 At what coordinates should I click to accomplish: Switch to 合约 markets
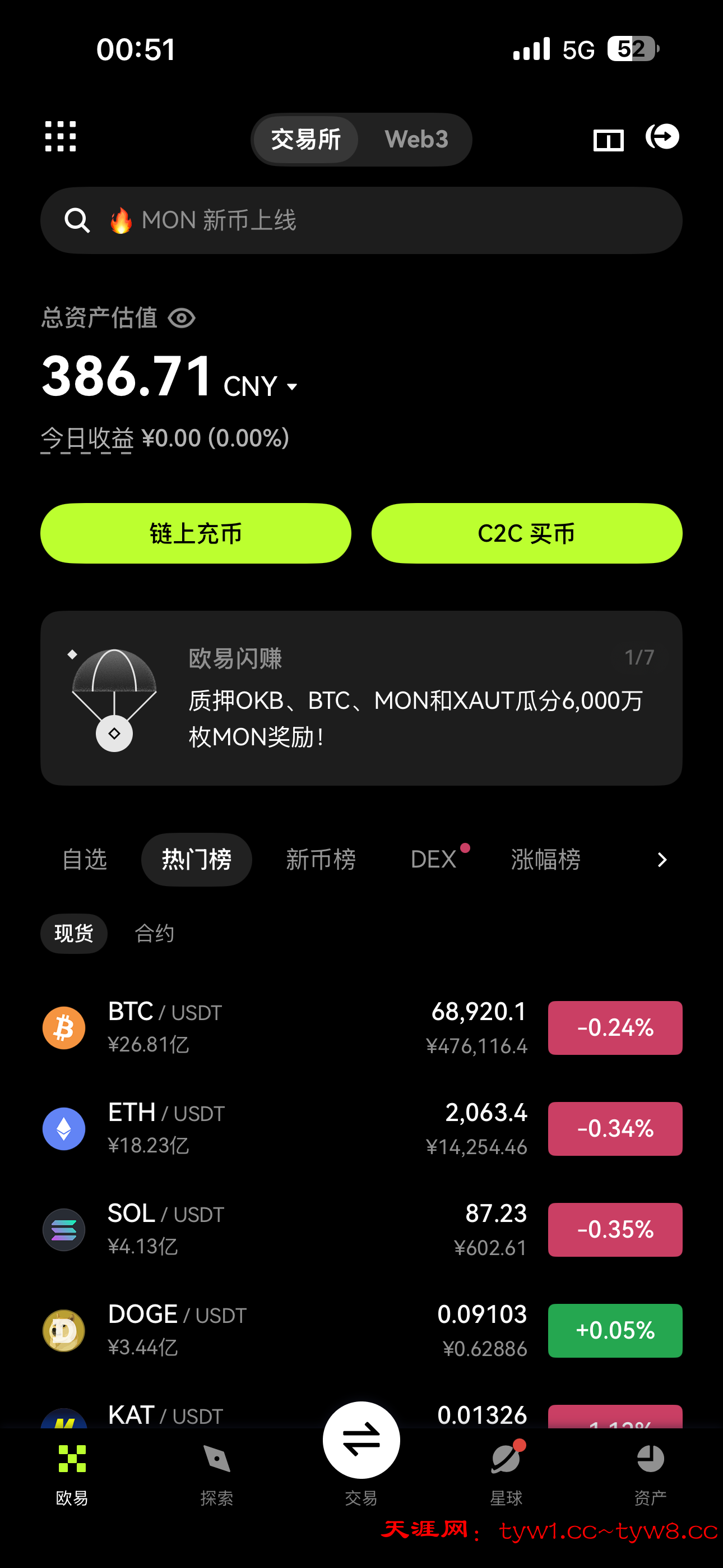(155, 933)
